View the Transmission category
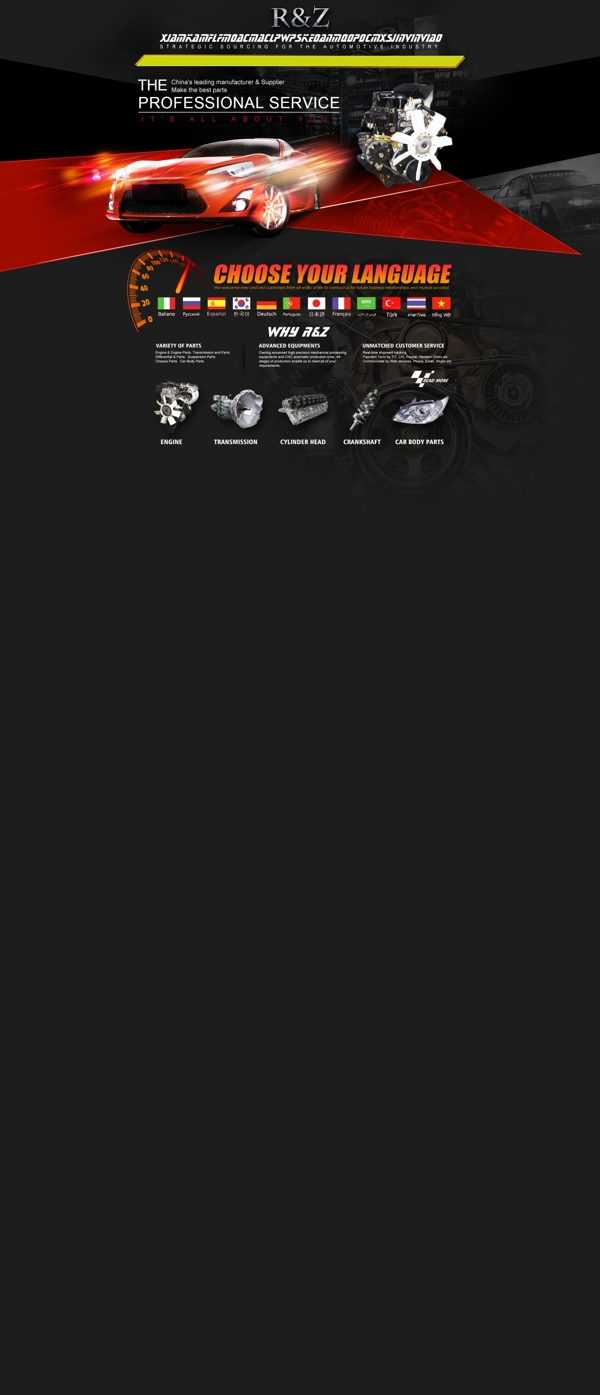Screen dimensions: 600x1395 click(x=235, y=410)
